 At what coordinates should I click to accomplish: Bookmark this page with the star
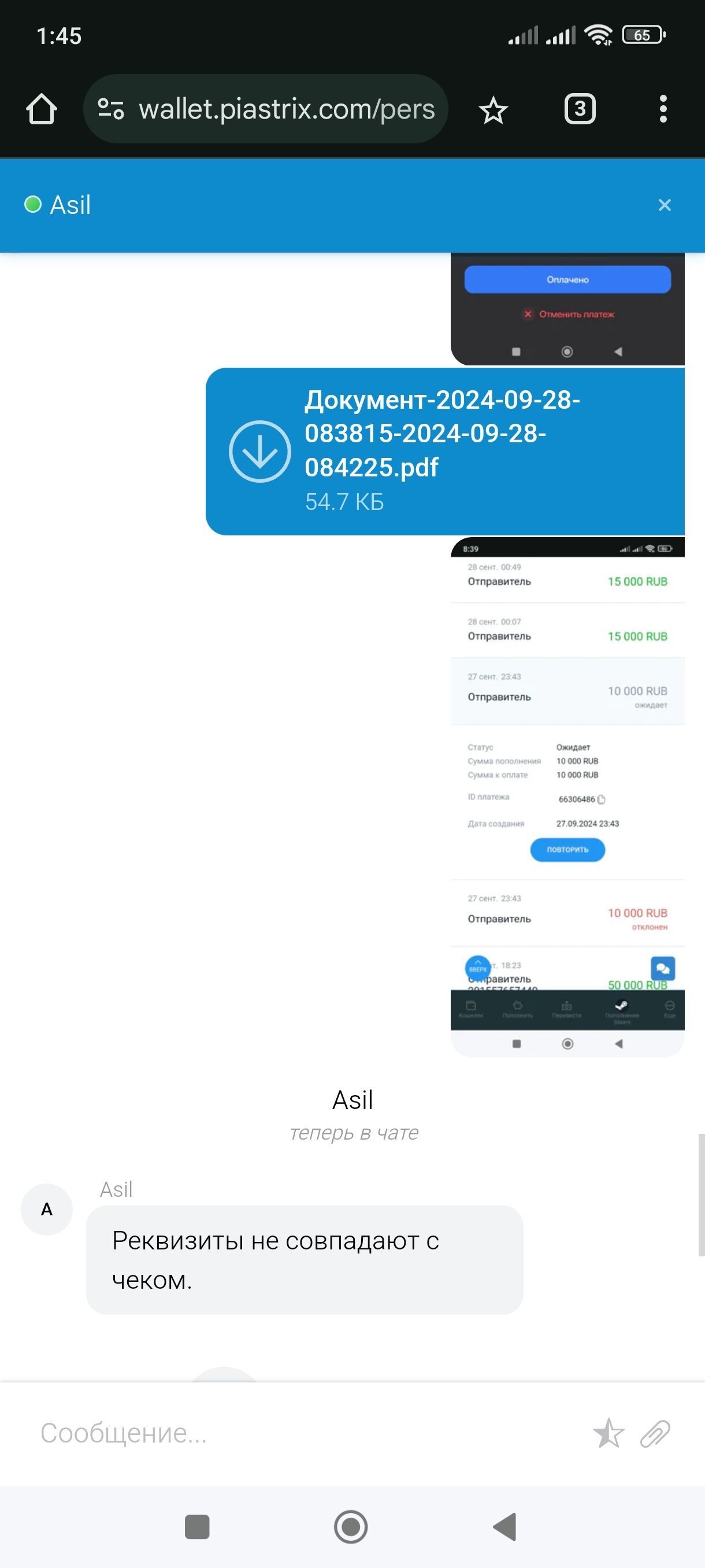click(x=493, y=110)
